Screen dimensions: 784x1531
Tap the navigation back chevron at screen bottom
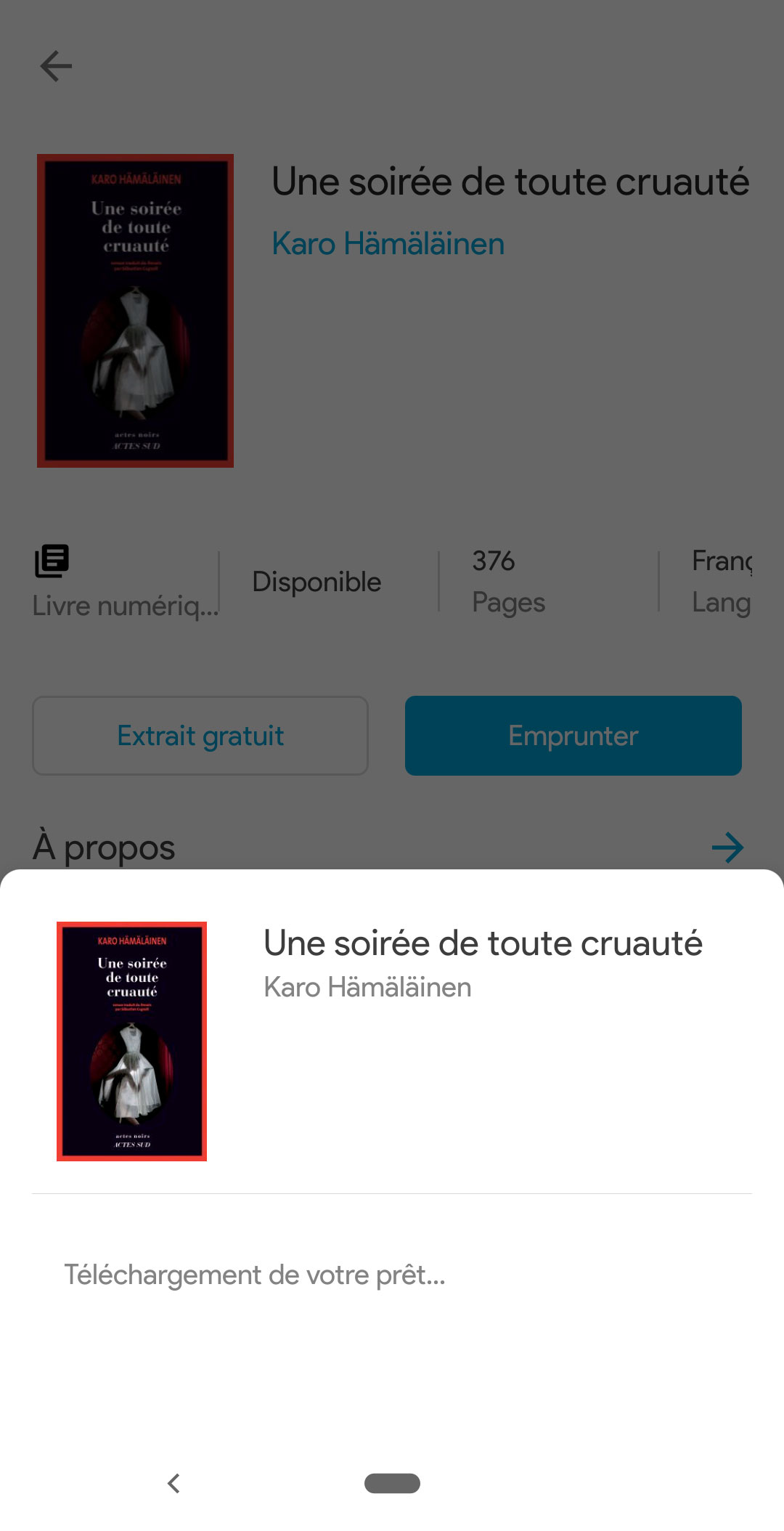click(174, 1484)
